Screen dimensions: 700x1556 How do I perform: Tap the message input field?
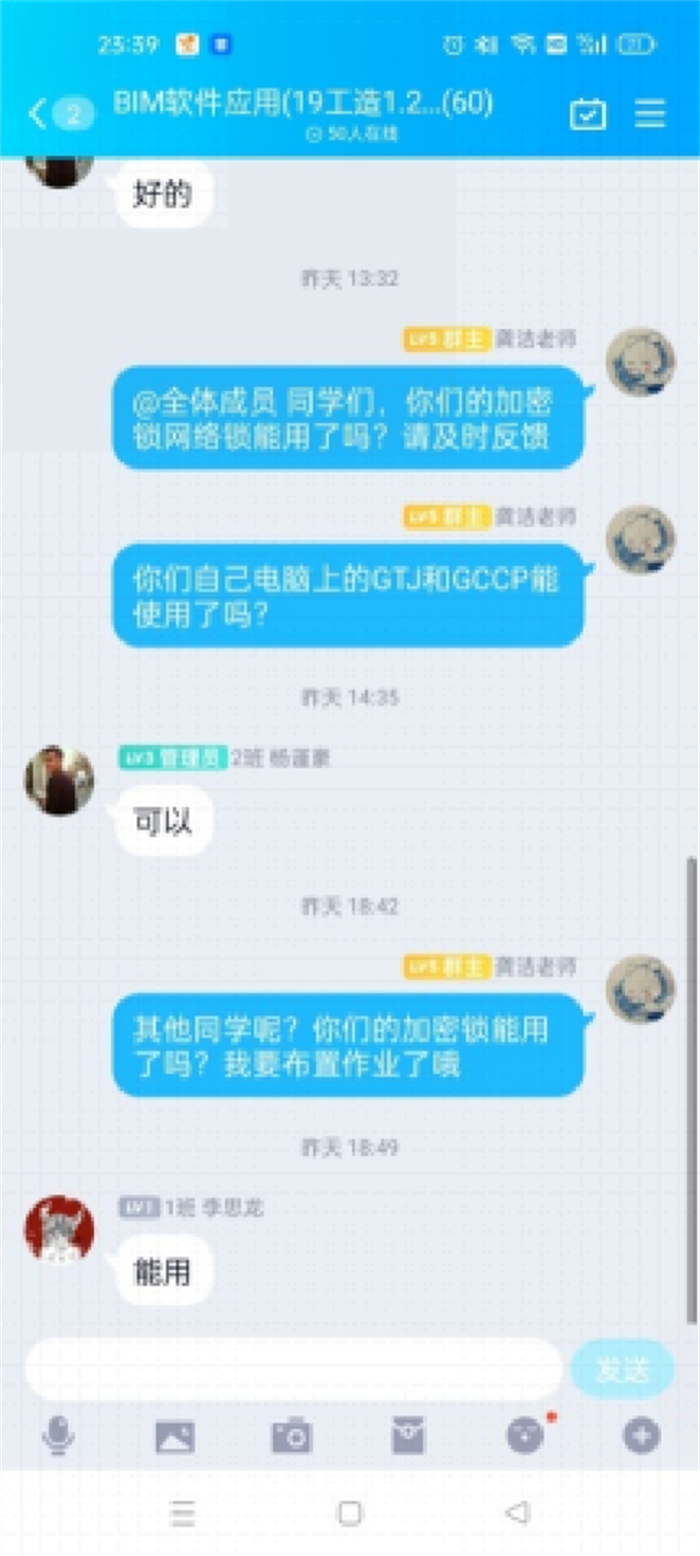293,1369
